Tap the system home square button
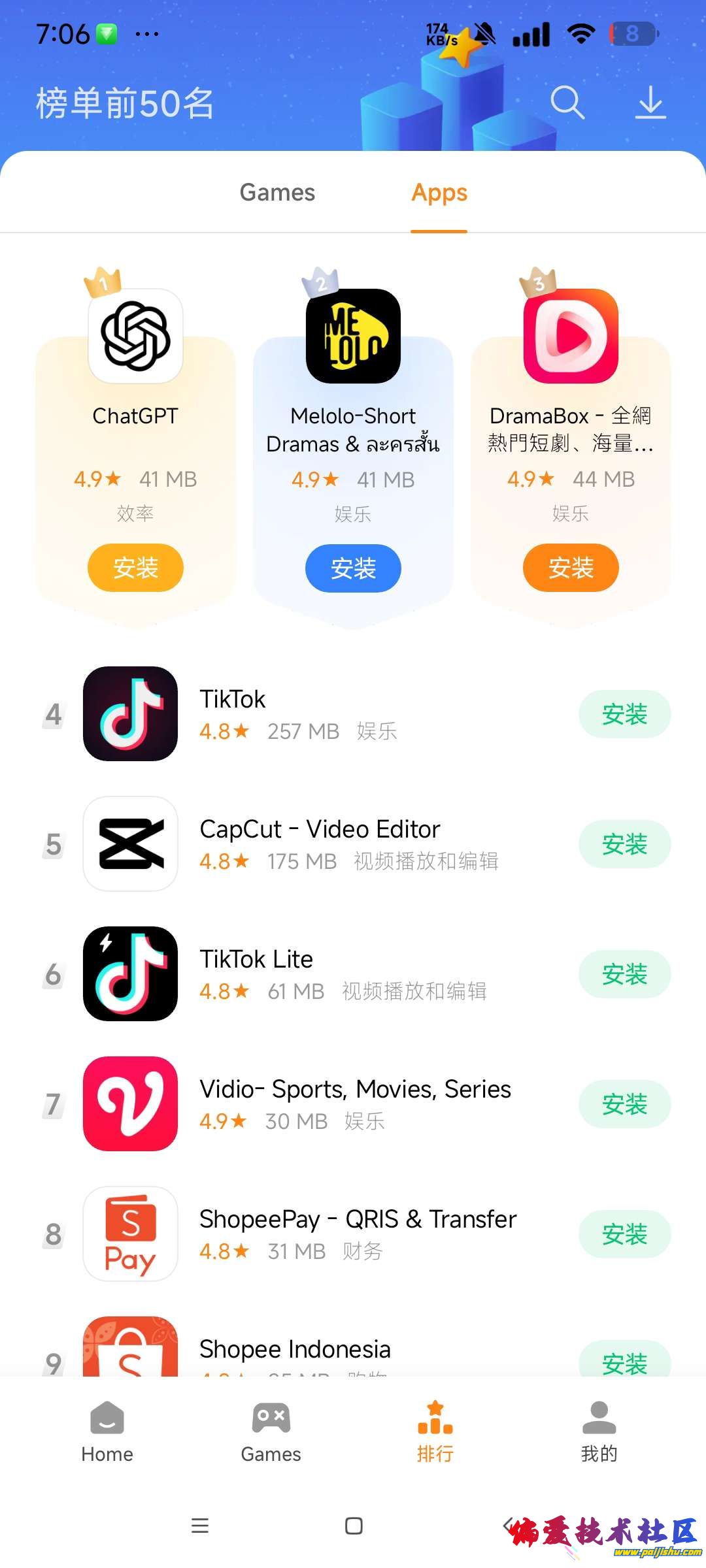This screenshot has height=1568, width=706. (354, 1526)
